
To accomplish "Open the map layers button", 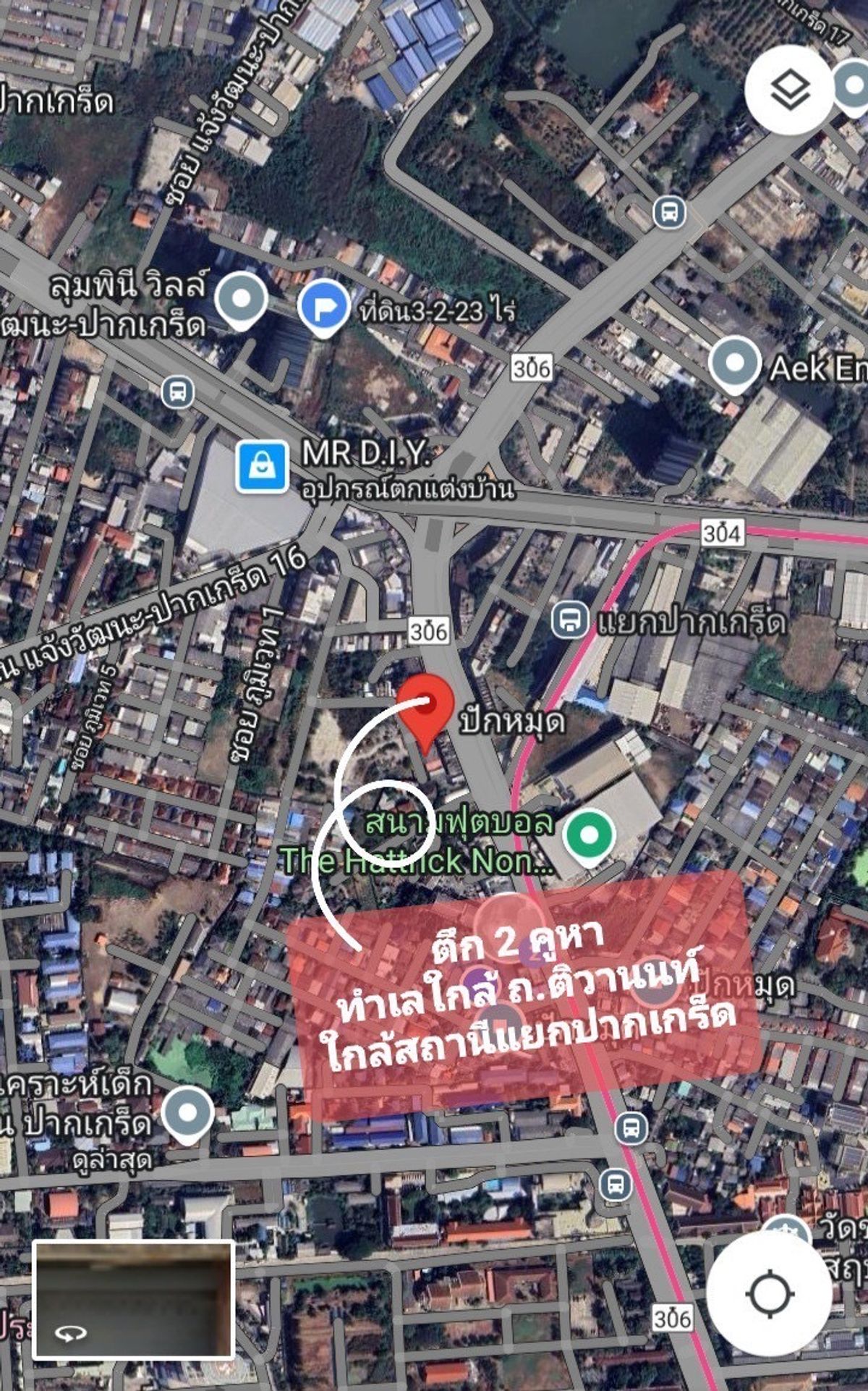I will [790, 90].
